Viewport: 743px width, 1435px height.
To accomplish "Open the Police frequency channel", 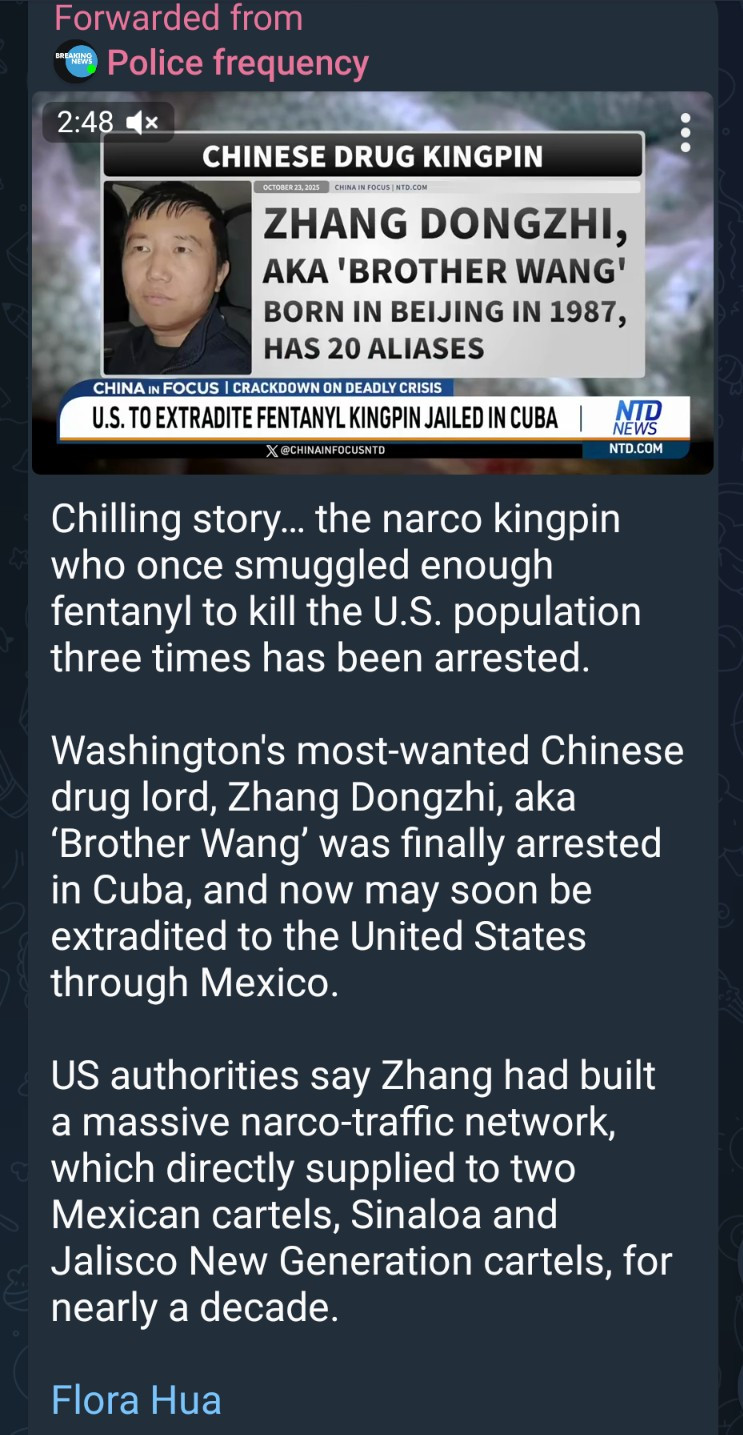I will click(x=237, y=63).
